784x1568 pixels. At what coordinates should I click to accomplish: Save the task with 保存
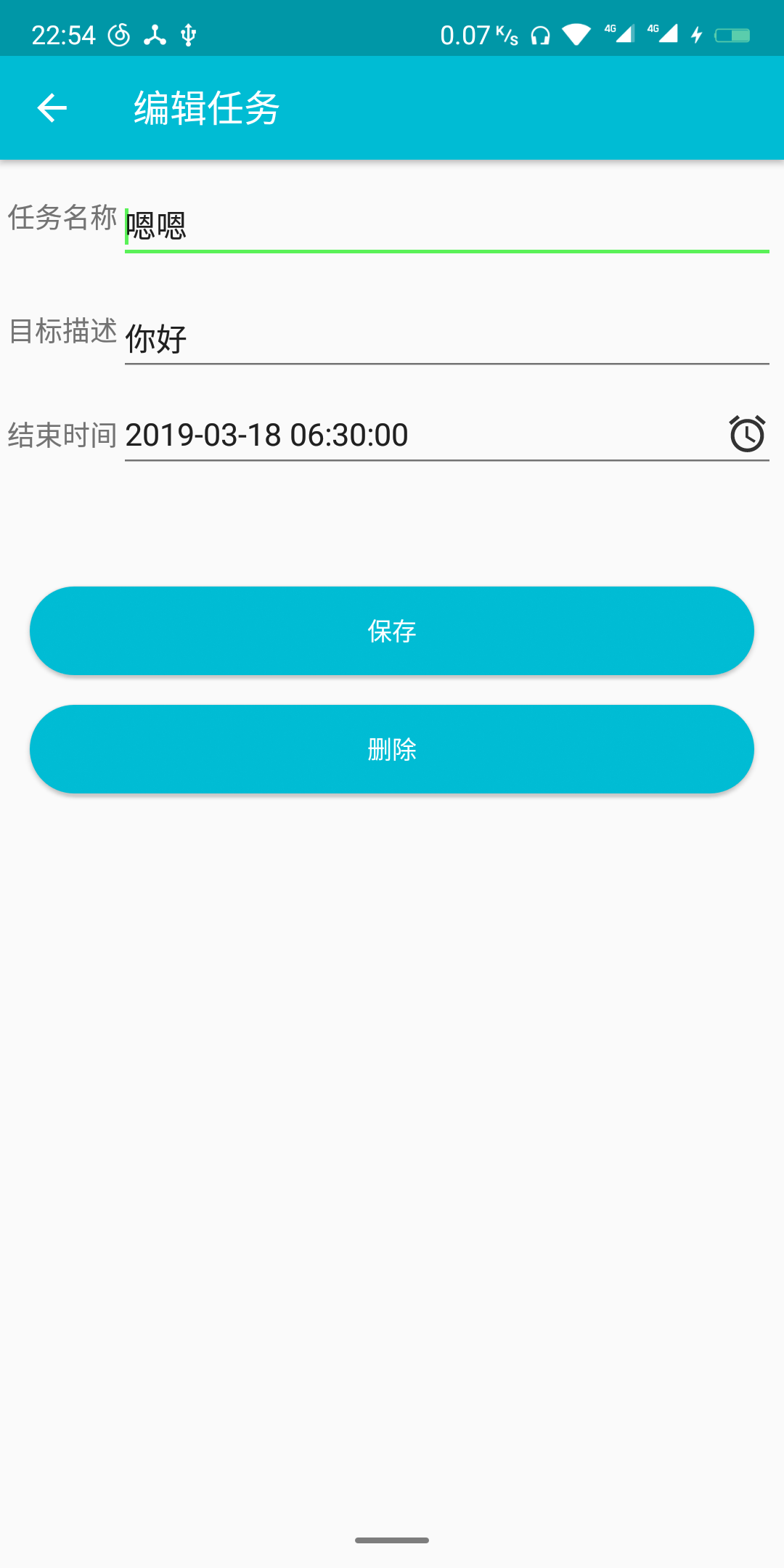click(392, 631)
